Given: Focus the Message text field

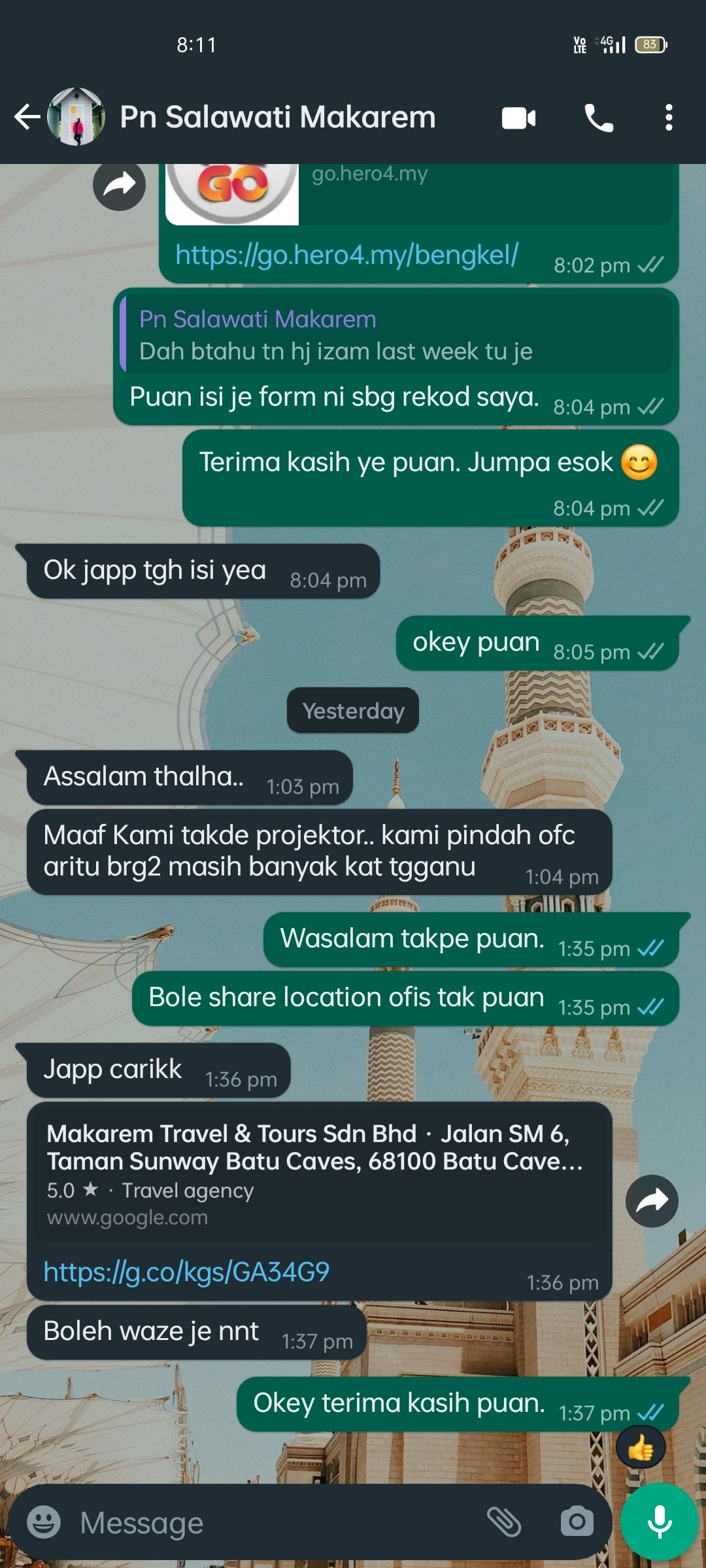Looking at the screenshot, I should [x=275, y=1523].
